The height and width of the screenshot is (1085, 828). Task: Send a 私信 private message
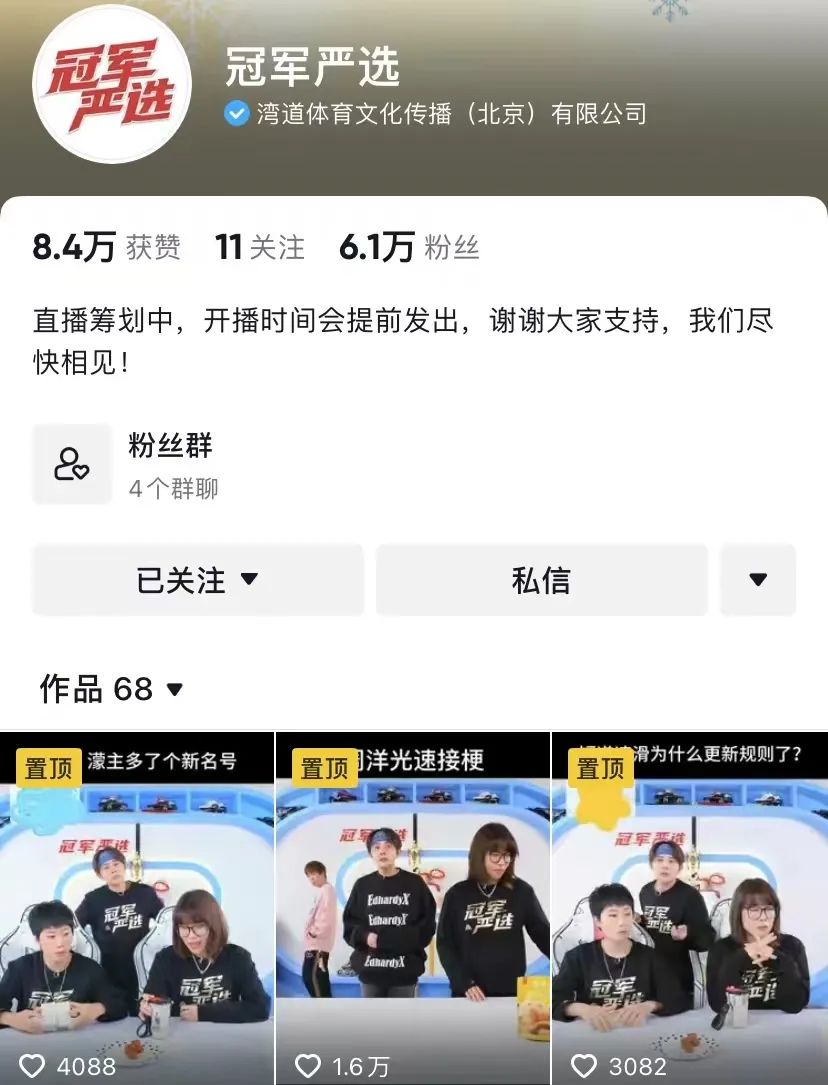pos(541,580)
